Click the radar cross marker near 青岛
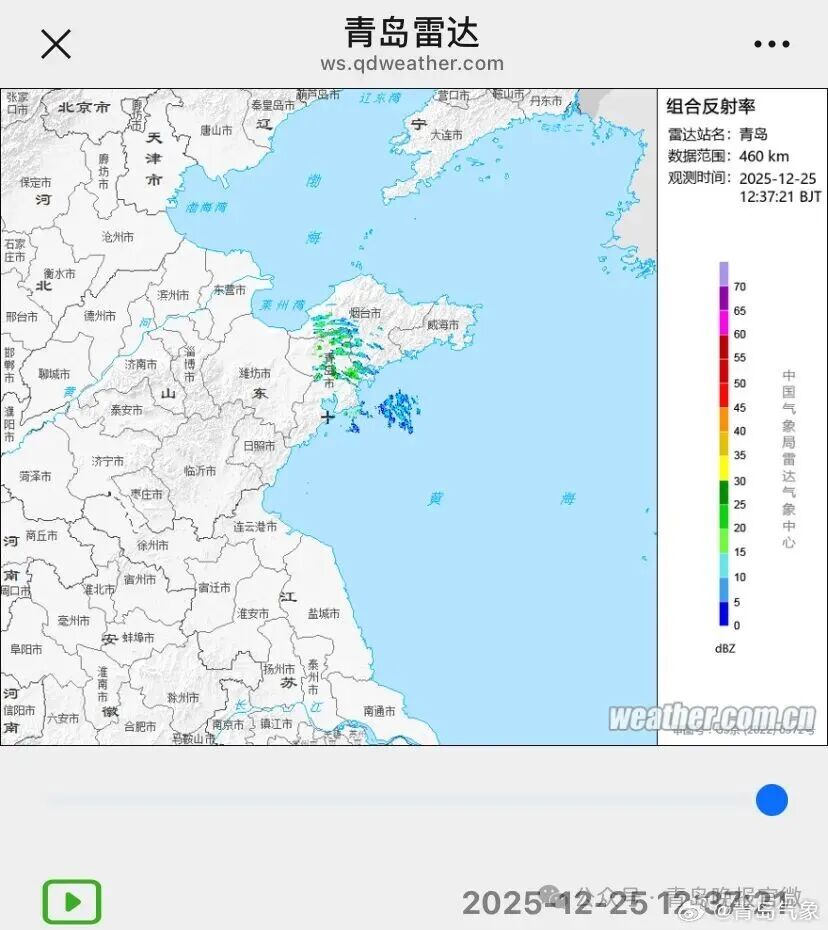The width and height of the screenshot is (828, 930). pyautogui.click(x=328, y=416)
